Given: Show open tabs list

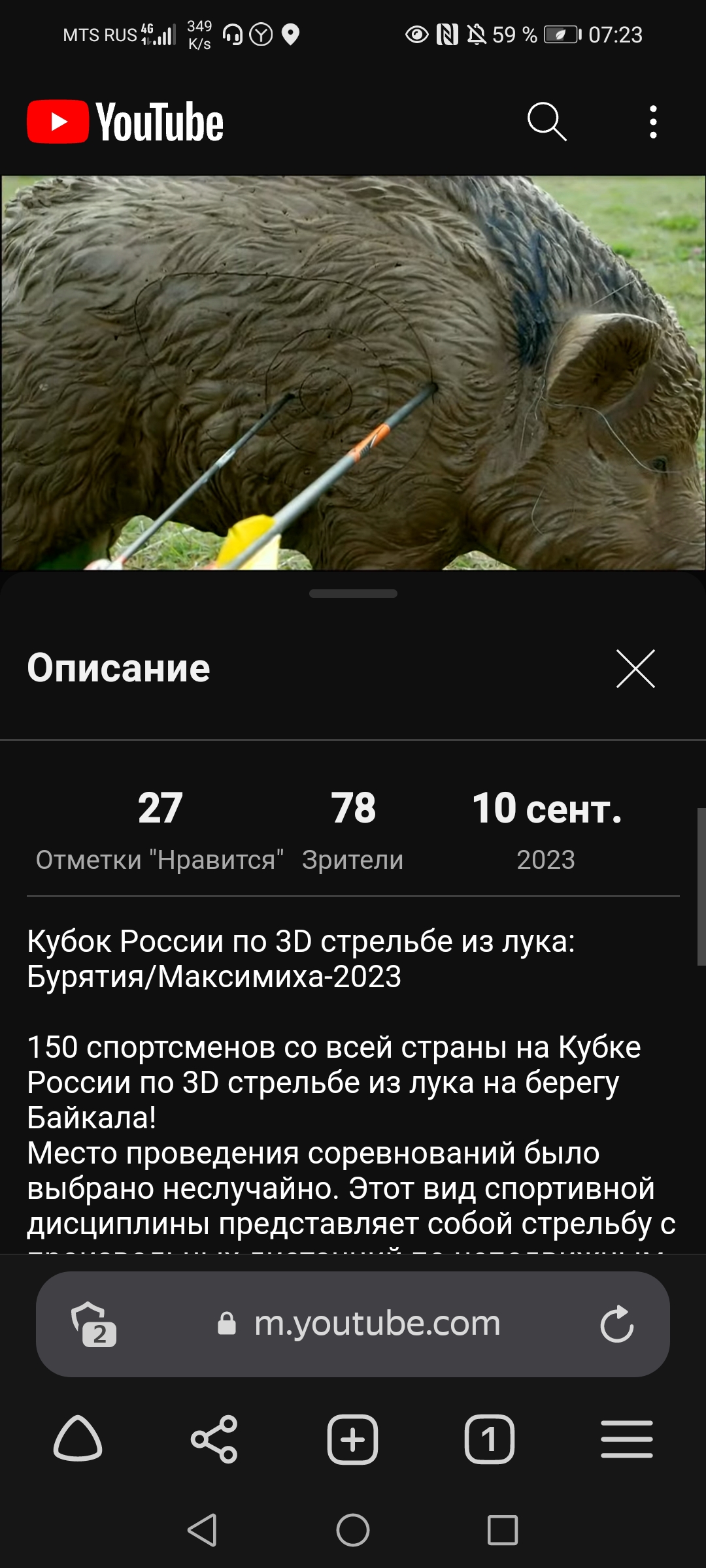Looking at the screenshot, I should (x=490, y=1439).
